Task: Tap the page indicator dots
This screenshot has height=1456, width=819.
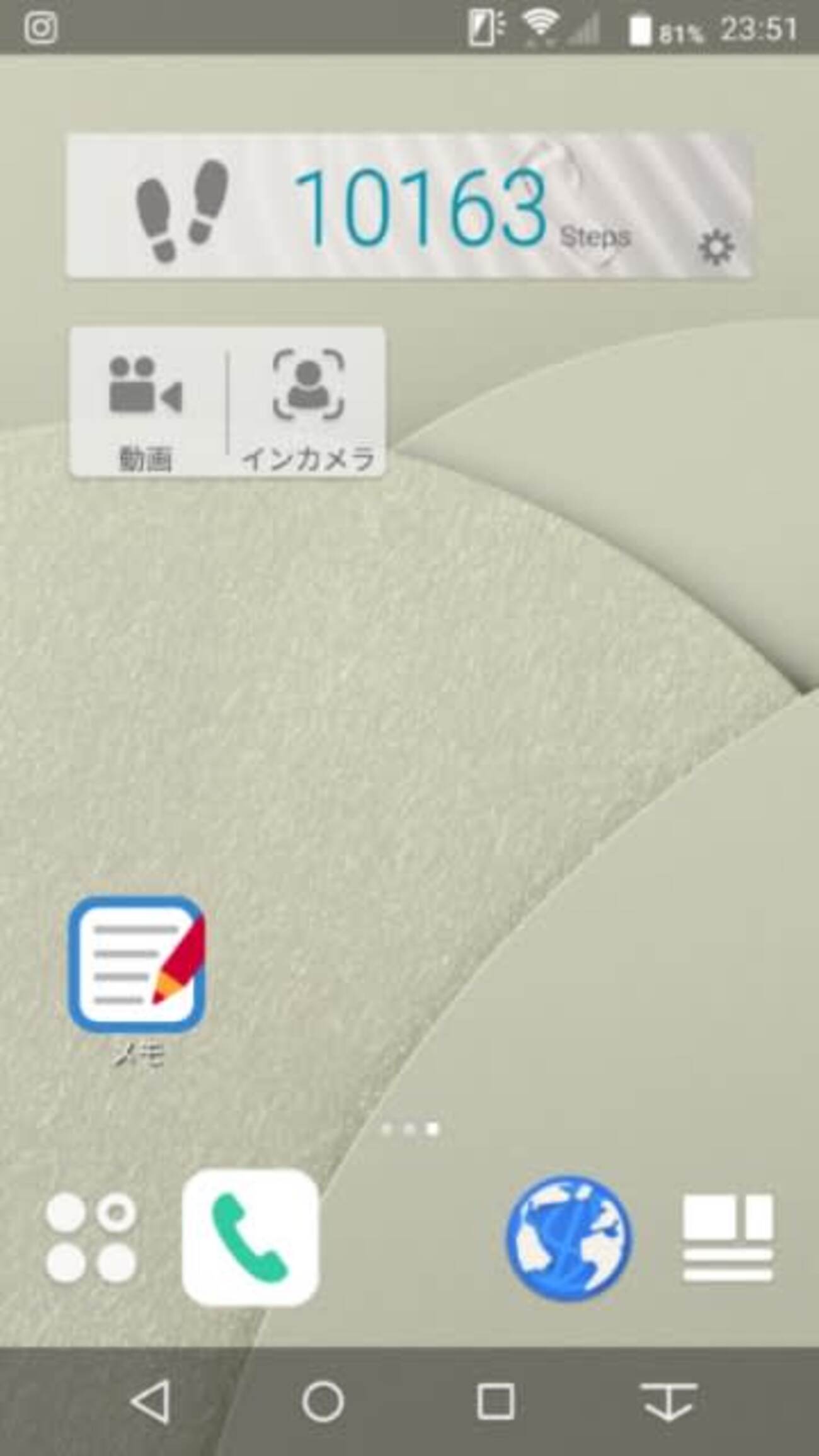Action: pyautogui.click(x=409, y=1129)
